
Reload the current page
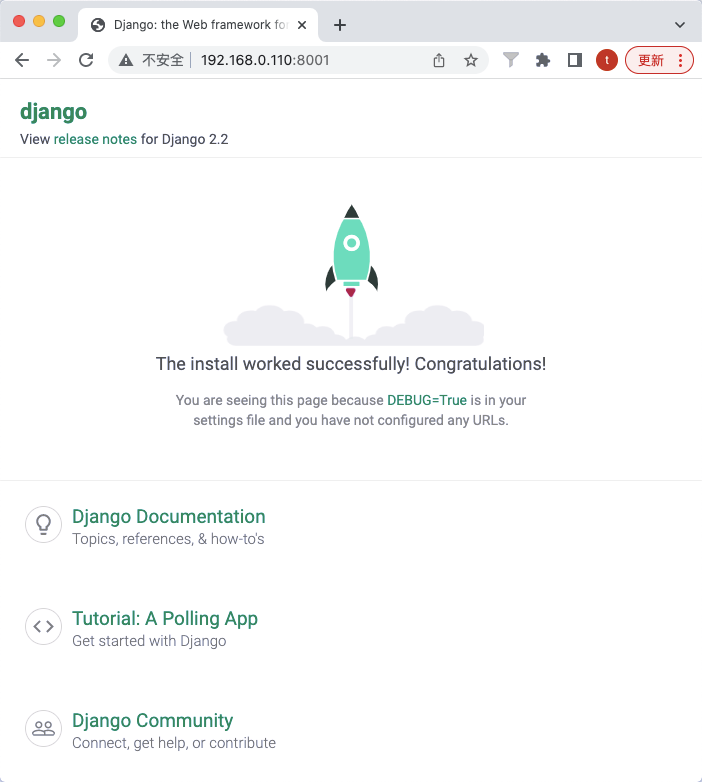tap(86, 60)
